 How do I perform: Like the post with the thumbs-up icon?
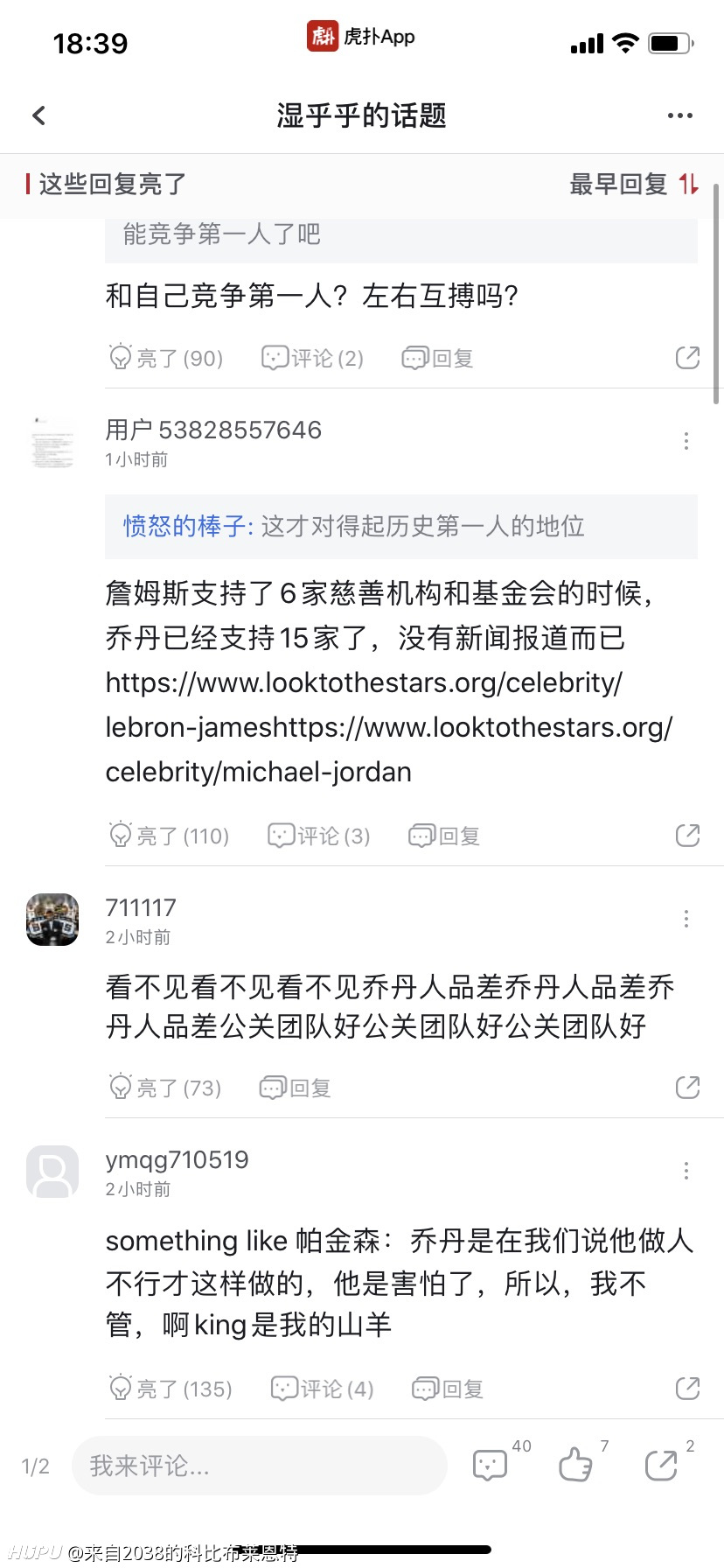tap(575, 1464)
